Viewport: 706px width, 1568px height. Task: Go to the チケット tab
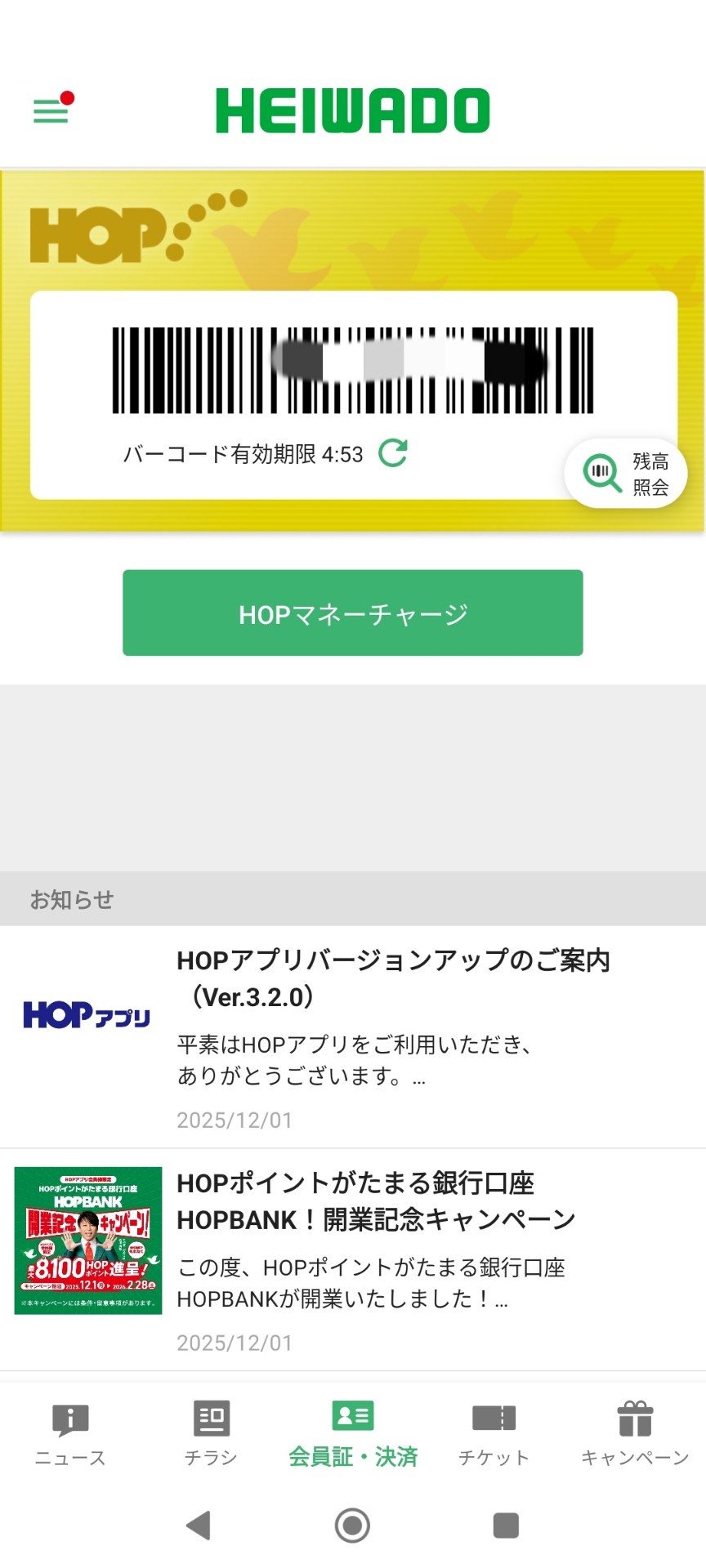tap(494, 1434)
